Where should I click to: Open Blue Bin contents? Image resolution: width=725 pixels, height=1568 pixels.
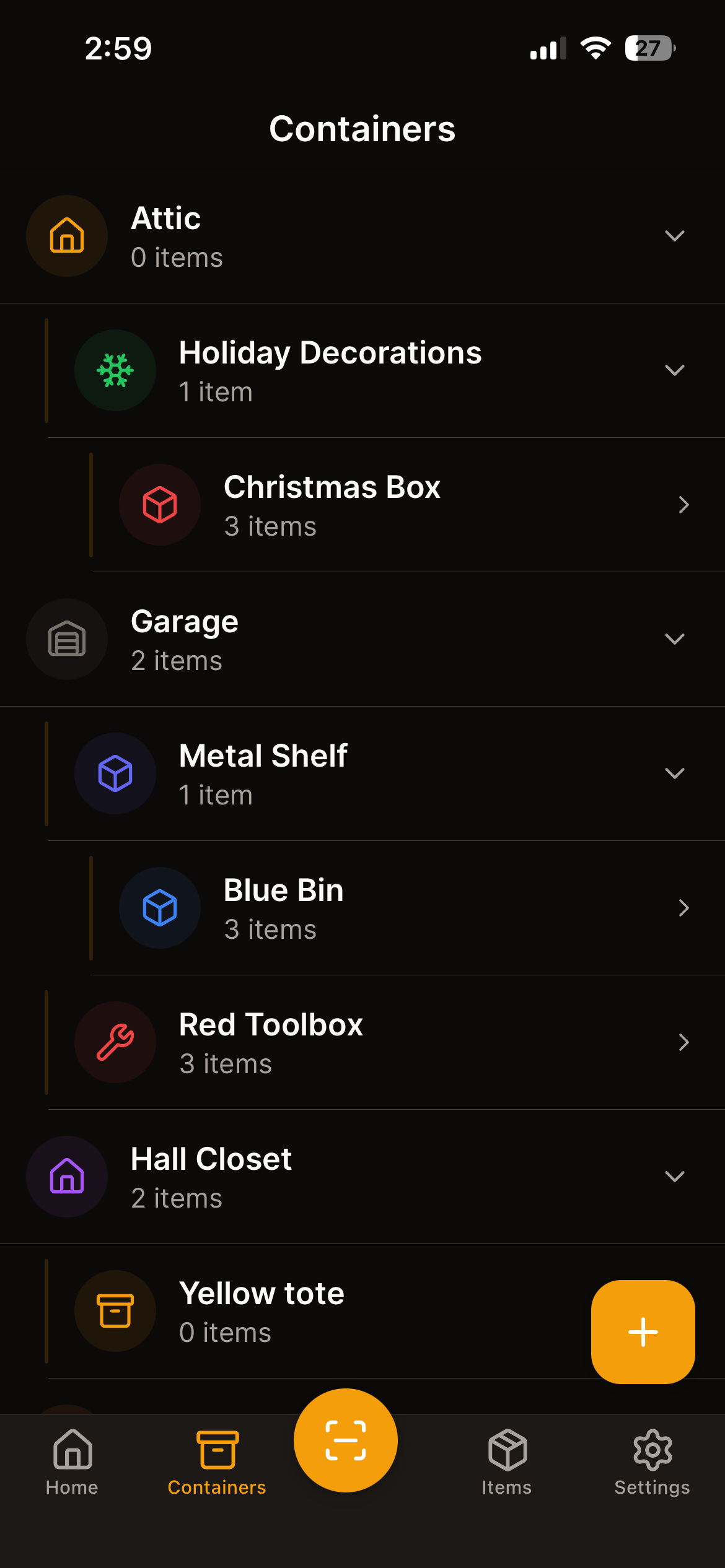pyautogui.click(x=683, y=908)
